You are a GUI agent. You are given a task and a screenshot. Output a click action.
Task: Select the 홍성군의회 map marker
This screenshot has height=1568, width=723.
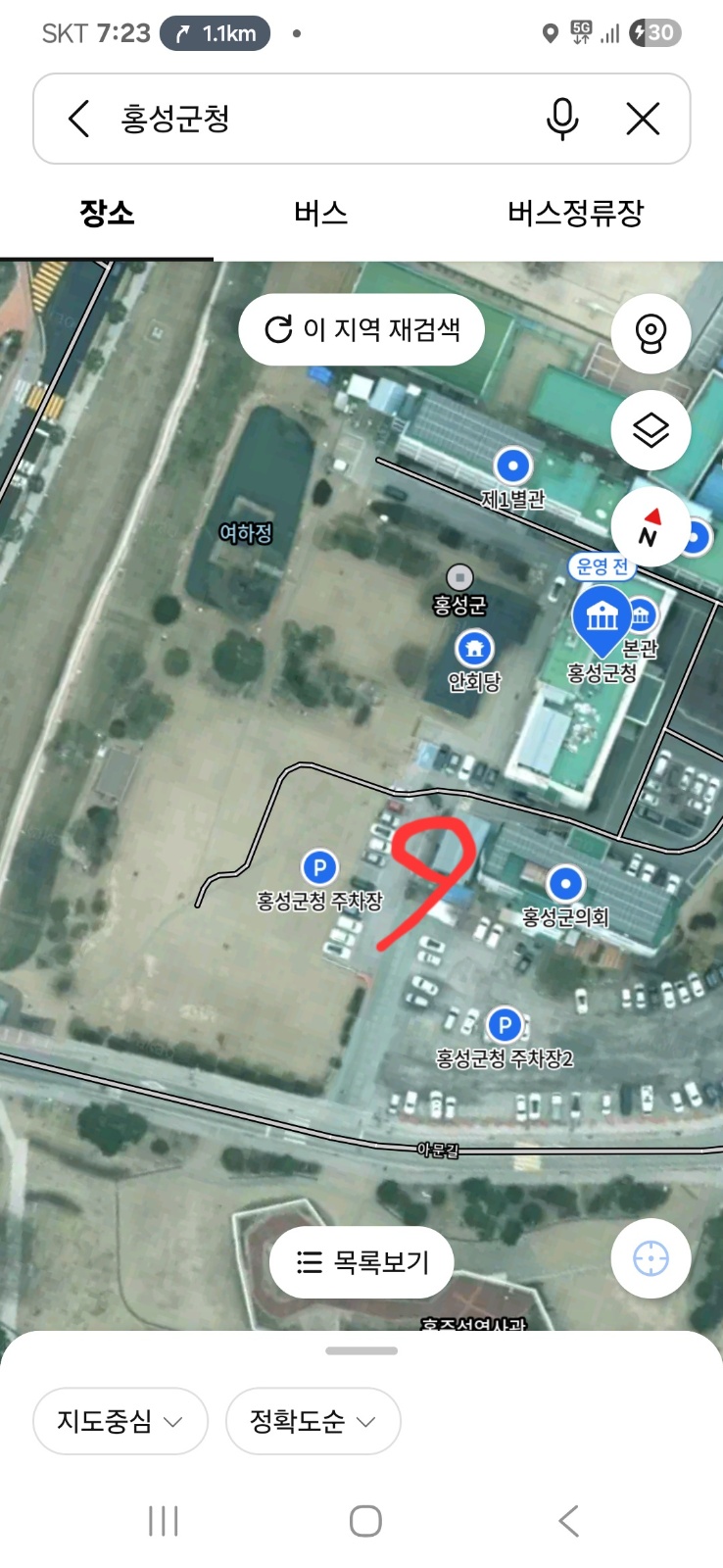coord(565,884)
